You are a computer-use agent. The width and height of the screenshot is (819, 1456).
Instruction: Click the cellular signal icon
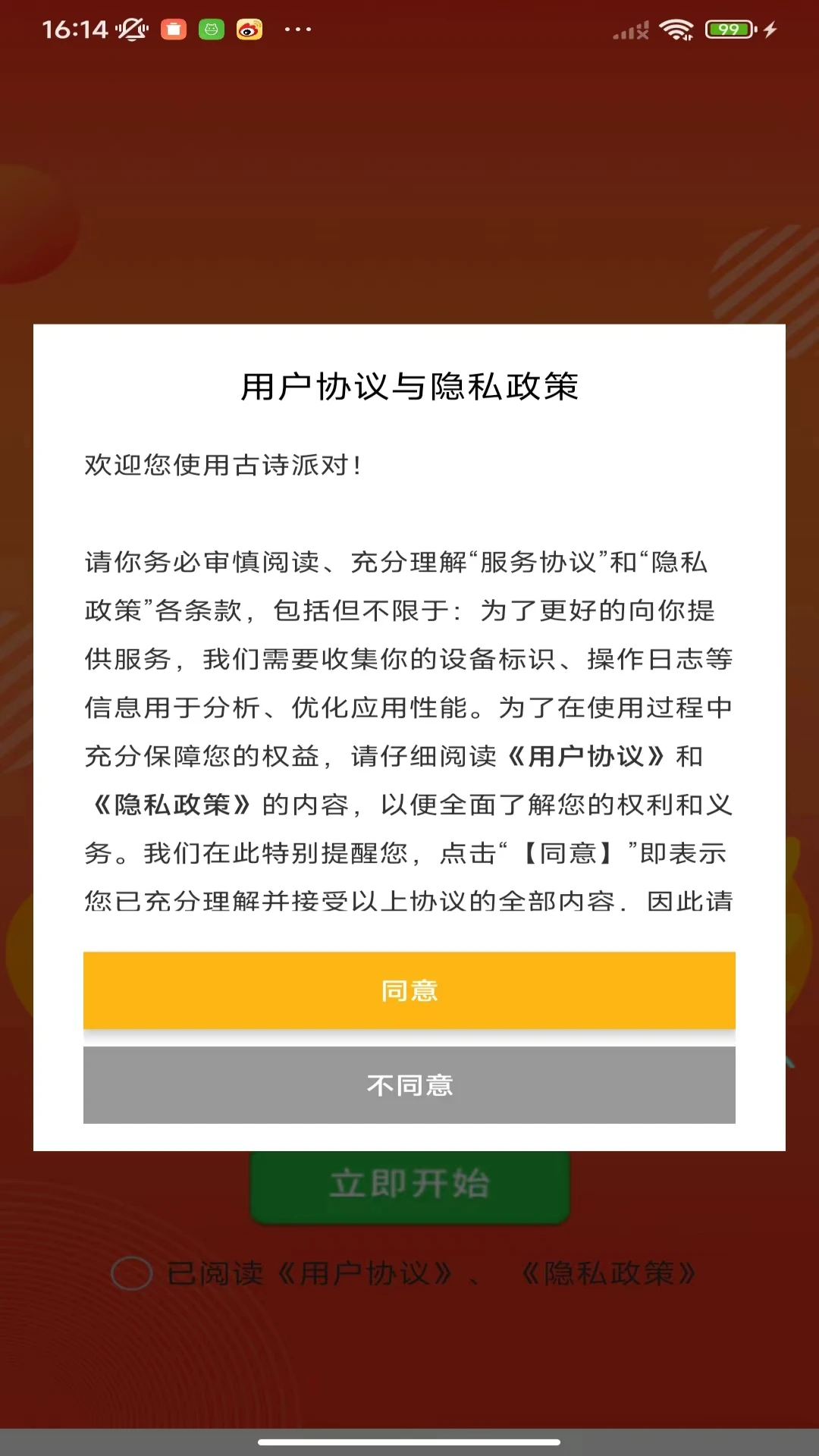pyautogui.click(x=632, y=29)
